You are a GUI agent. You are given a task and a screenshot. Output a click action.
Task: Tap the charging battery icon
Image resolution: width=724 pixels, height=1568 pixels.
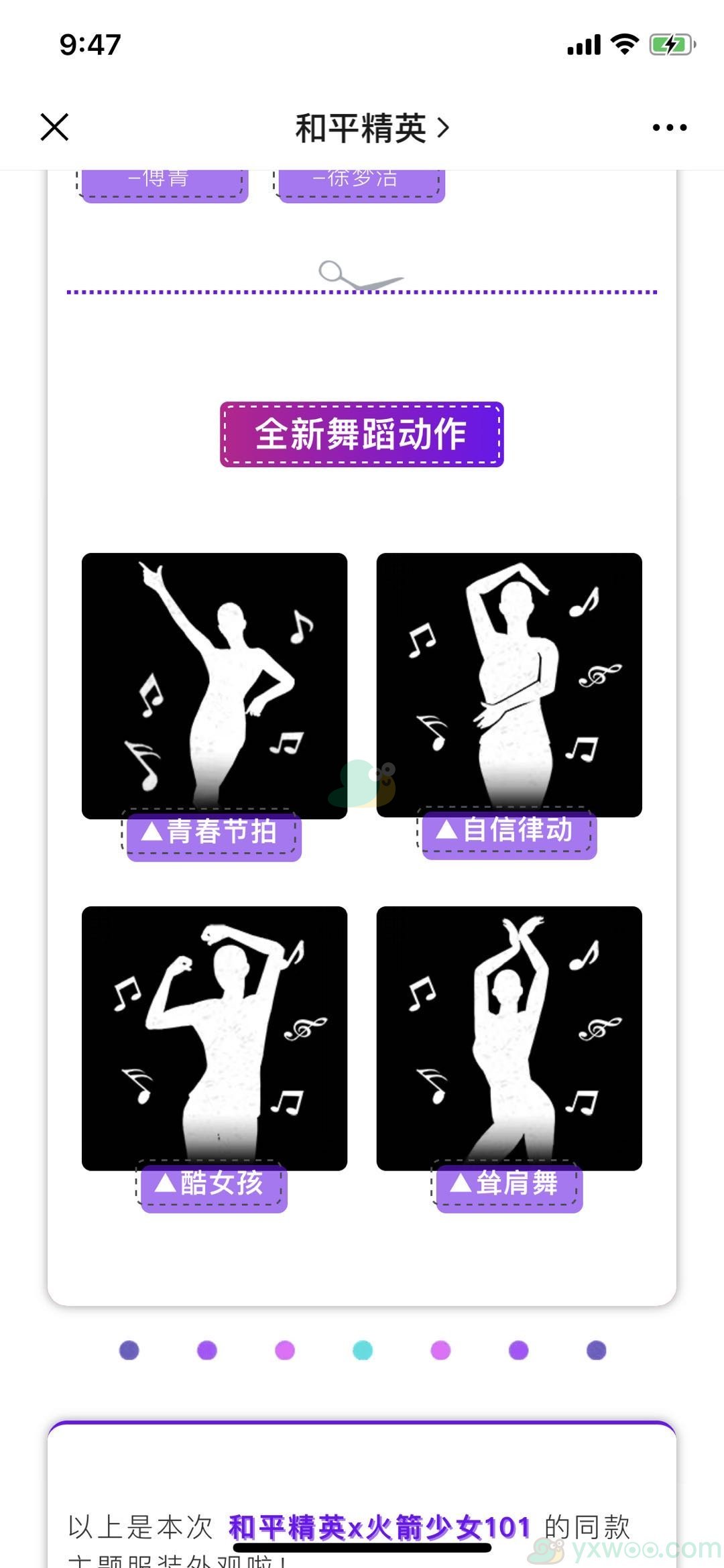tap(670, 43)
